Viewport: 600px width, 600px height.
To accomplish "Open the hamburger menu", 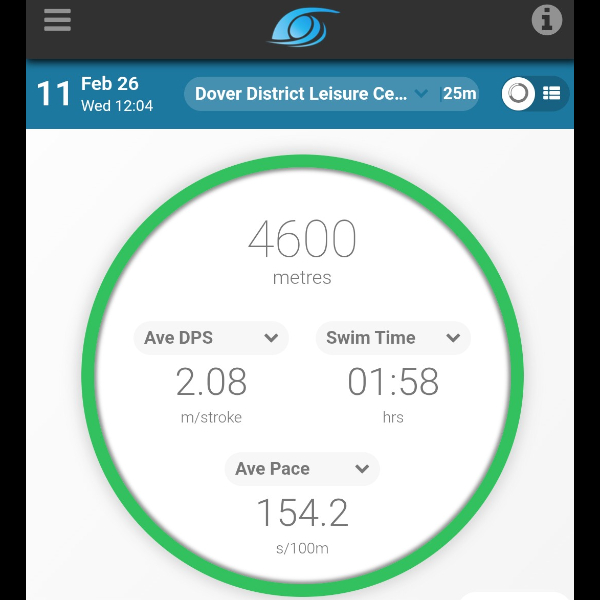I will 57,20.
